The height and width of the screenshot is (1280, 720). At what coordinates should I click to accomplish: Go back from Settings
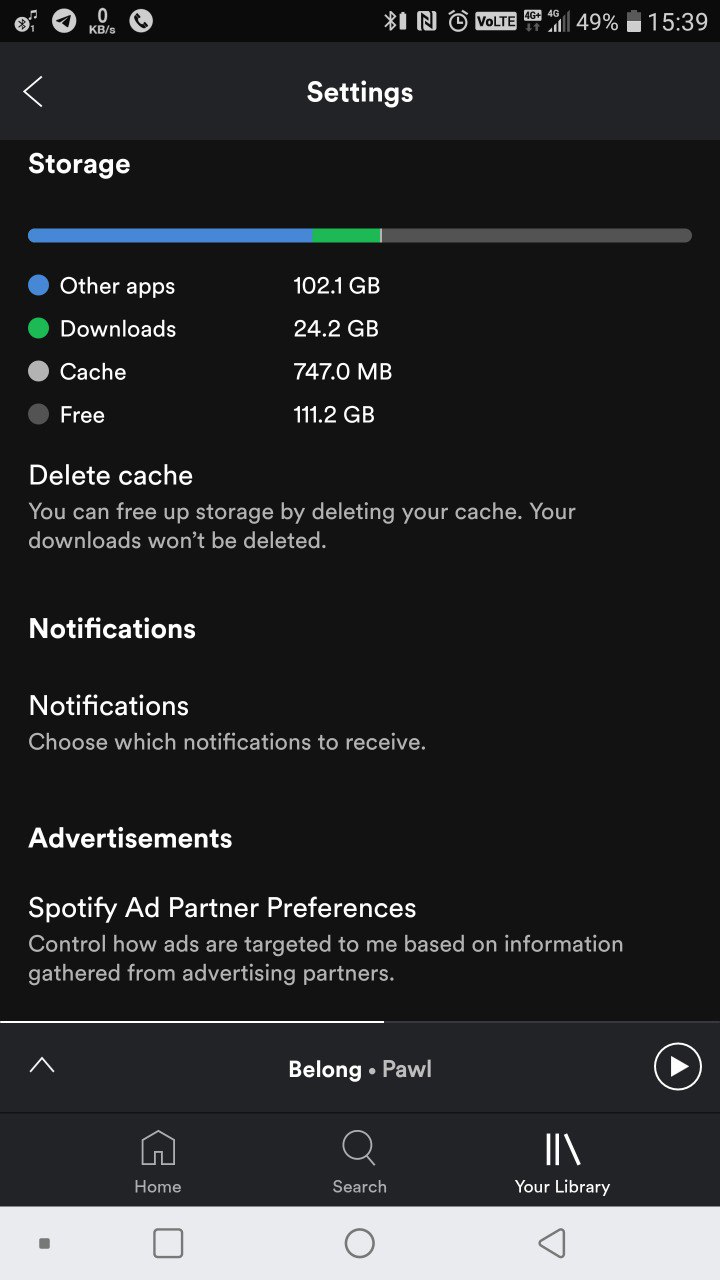click(34, 92)
